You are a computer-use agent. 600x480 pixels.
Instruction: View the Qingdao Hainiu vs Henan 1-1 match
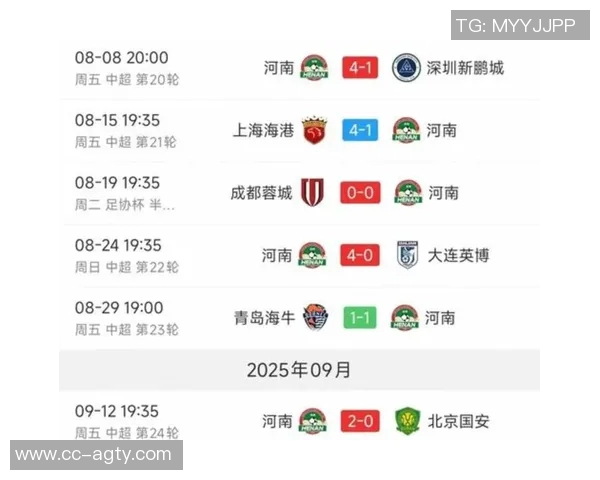pos(359,318)
